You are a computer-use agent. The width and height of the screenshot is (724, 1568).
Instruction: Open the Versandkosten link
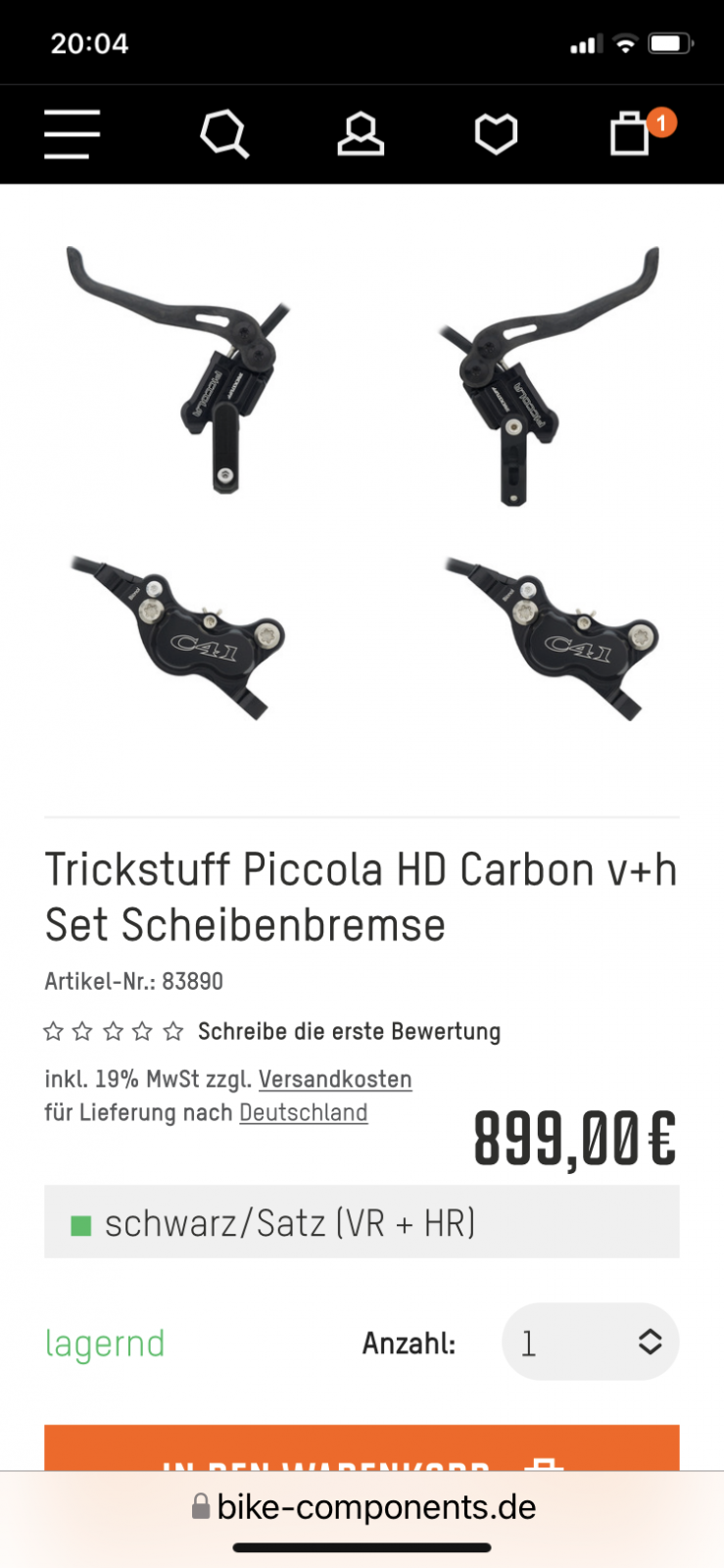pos(335,1079)
